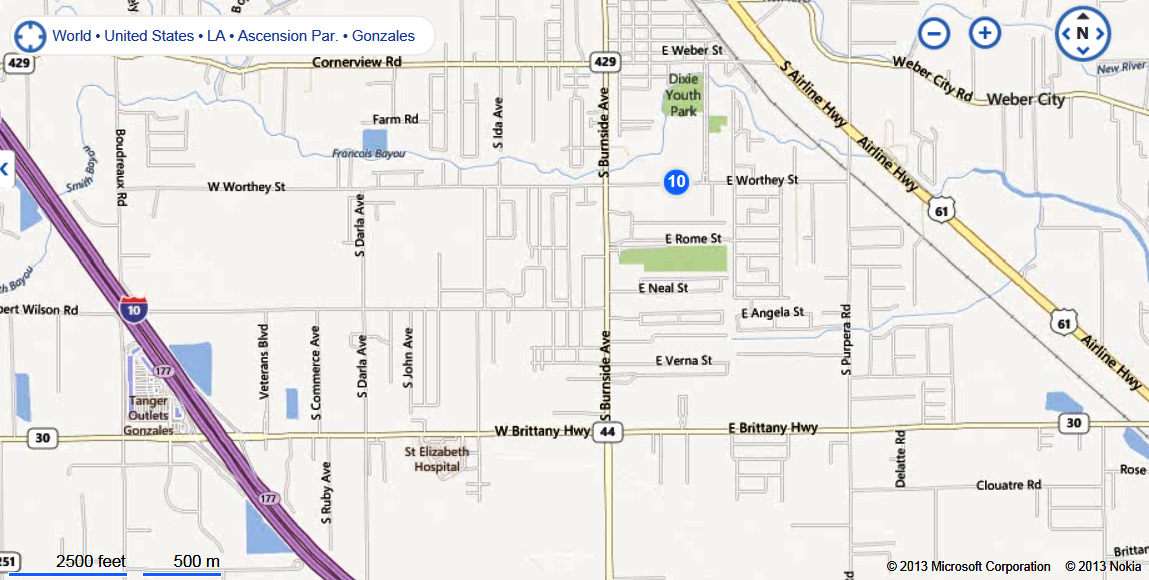Expand the side panel arrow
This screenshot has height=580, width=1149.
5,168
